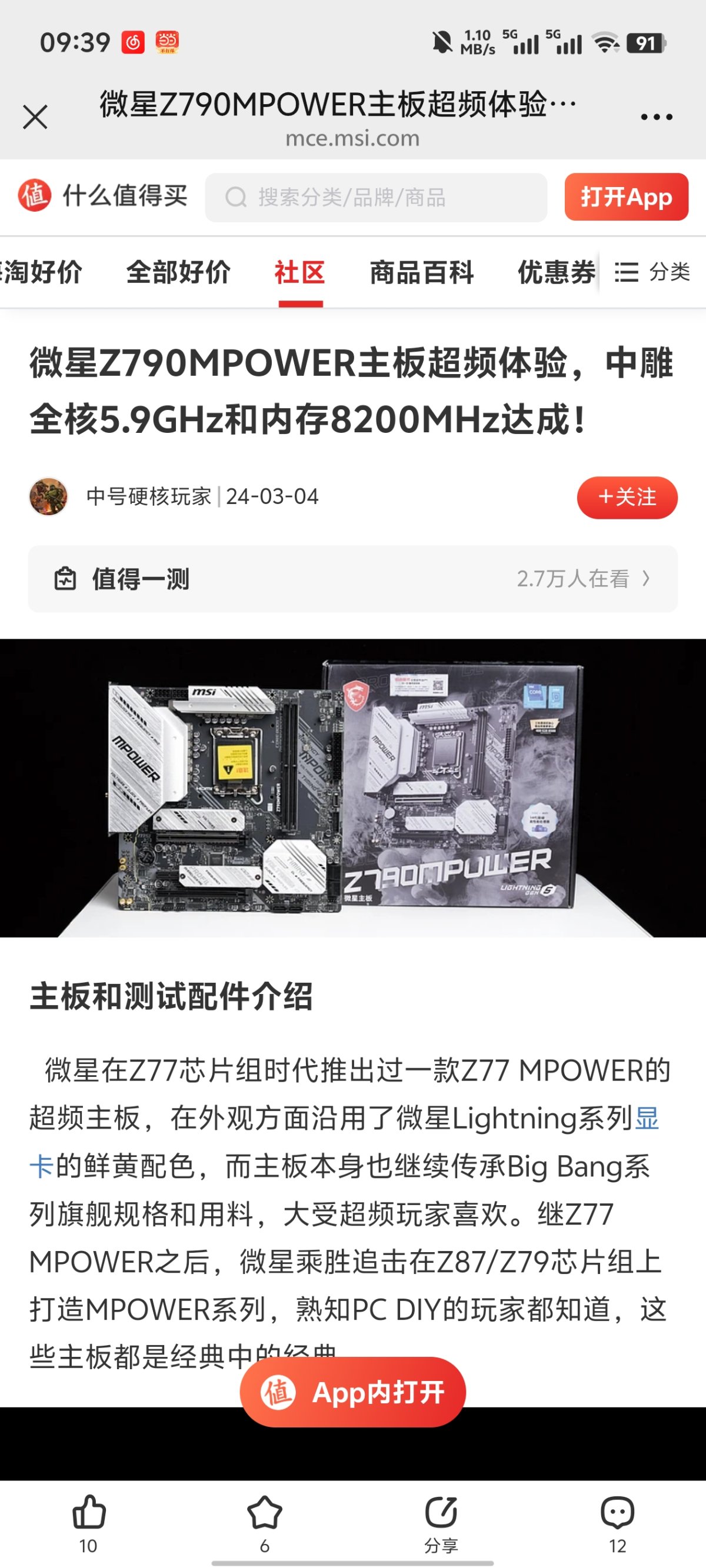The width and height of the screenshot is (706, 1568).
Task: Follow the author with +关注
Action: pos(626,498)
